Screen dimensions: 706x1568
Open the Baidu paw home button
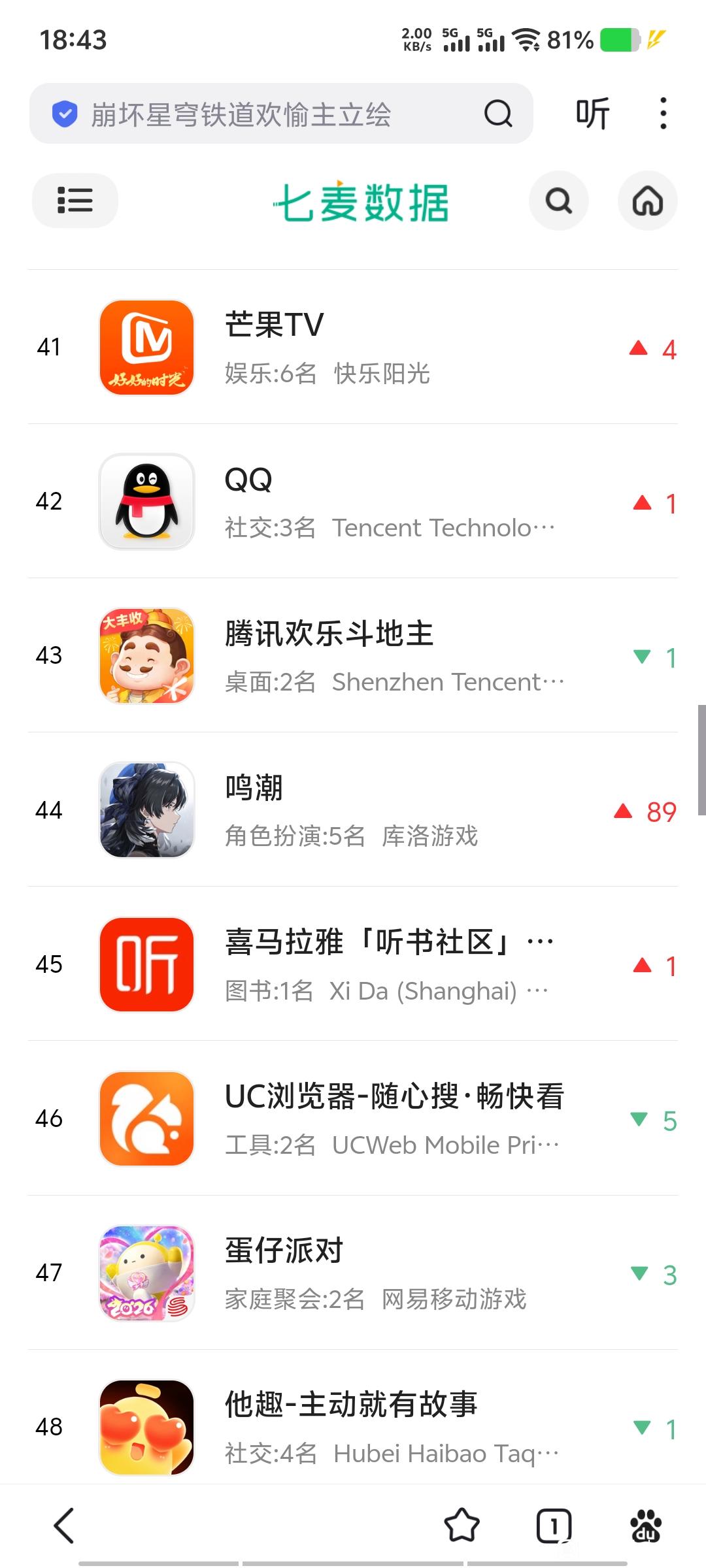tap(645, 1526)
